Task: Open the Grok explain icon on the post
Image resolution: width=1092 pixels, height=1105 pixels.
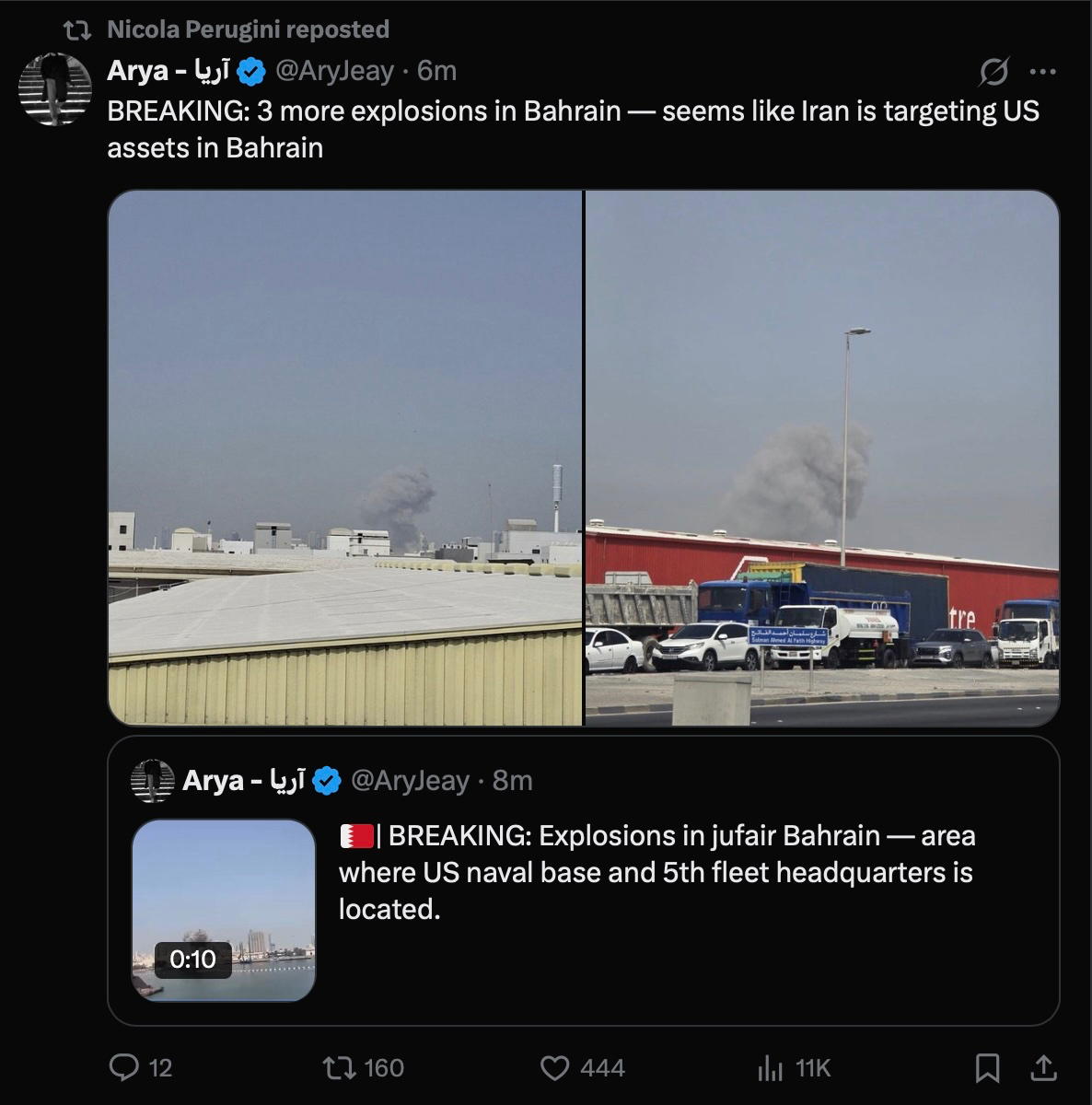Action: [993, 71]
